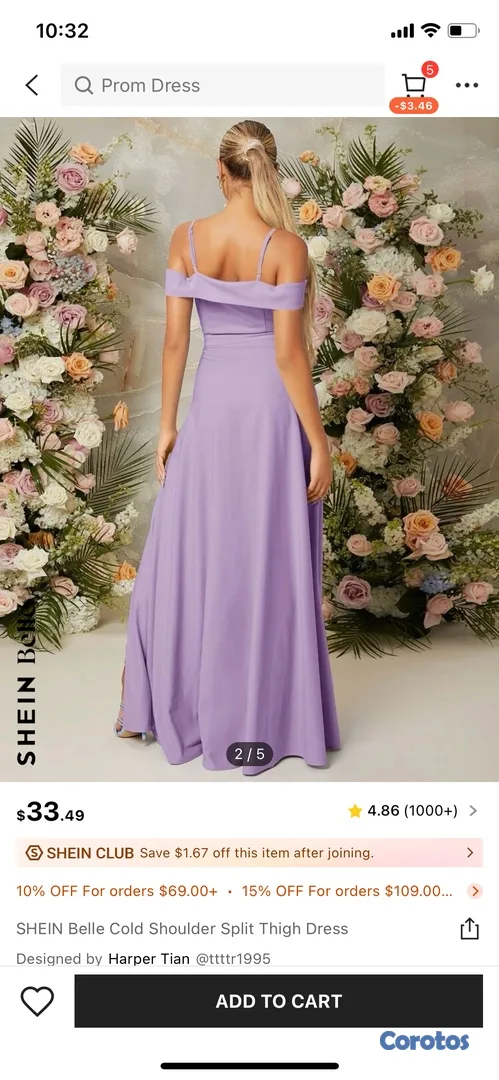Go back using the back arrow
The height and width of the screenshot is (1080, 499).
pos(32,85)
